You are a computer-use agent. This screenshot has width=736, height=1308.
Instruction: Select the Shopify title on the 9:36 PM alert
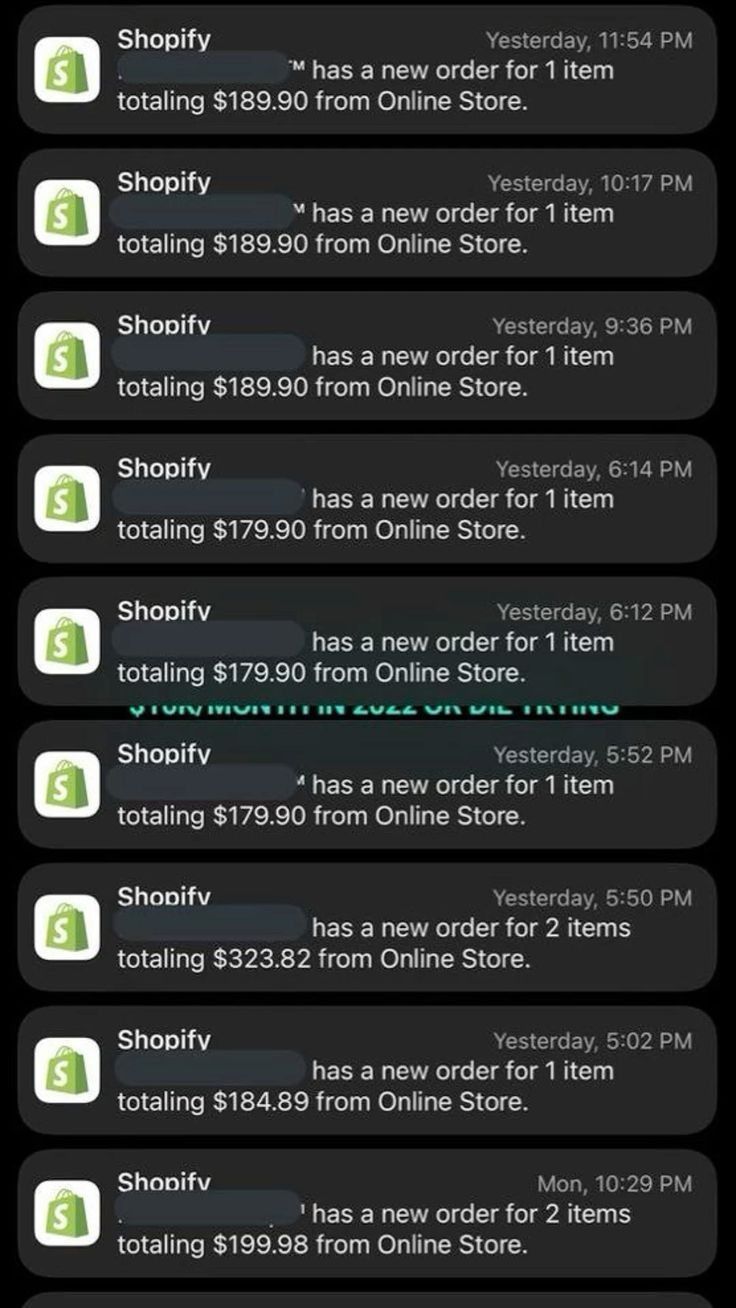point(163,326)
